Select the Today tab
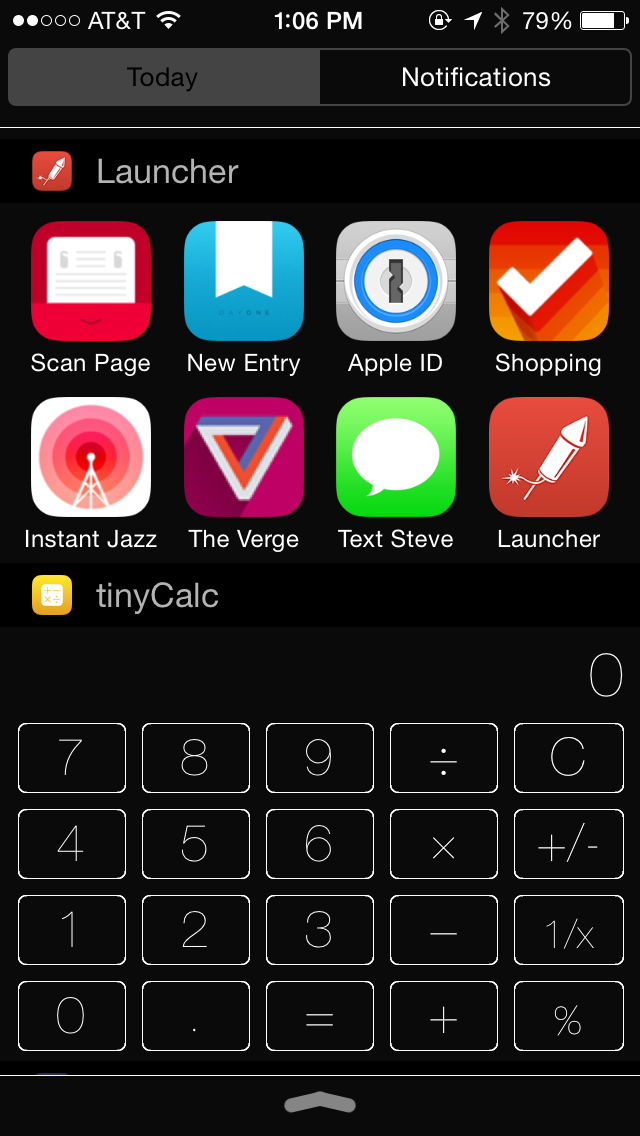Viewport: 640px width, 1136px height. pos(163,78)
